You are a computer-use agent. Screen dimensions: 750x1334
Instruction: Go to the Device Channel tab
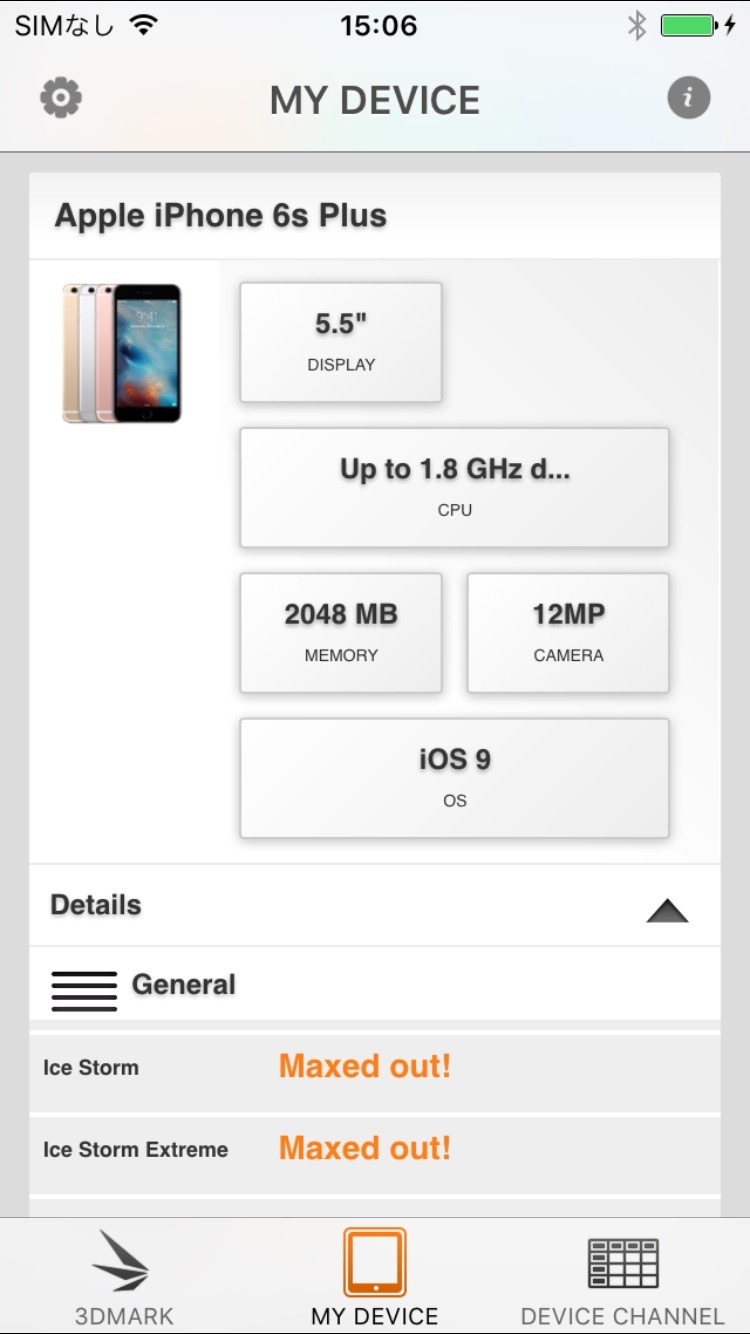(x=622, y=1277)
